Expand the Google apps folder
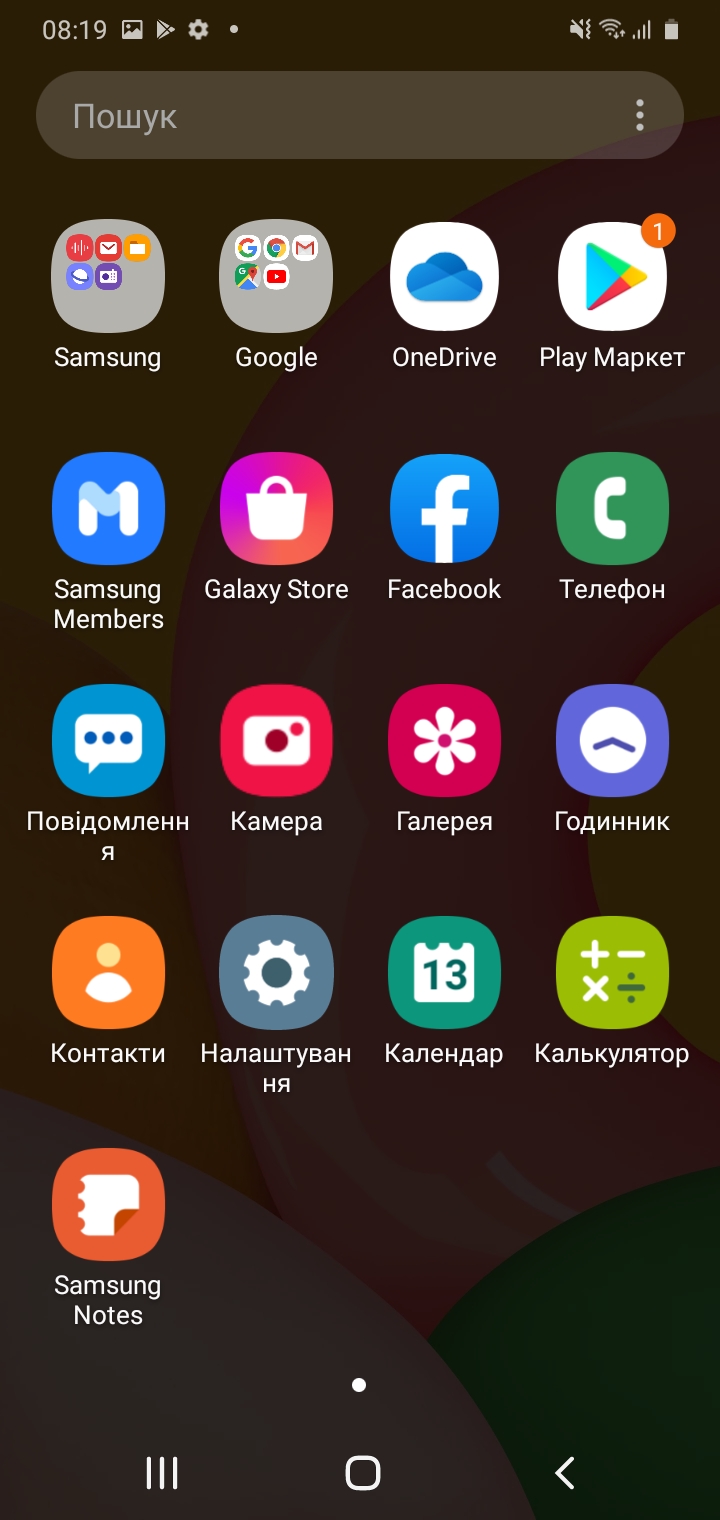The height and width of the screenshot is (1520, 720). pos(276,275)
